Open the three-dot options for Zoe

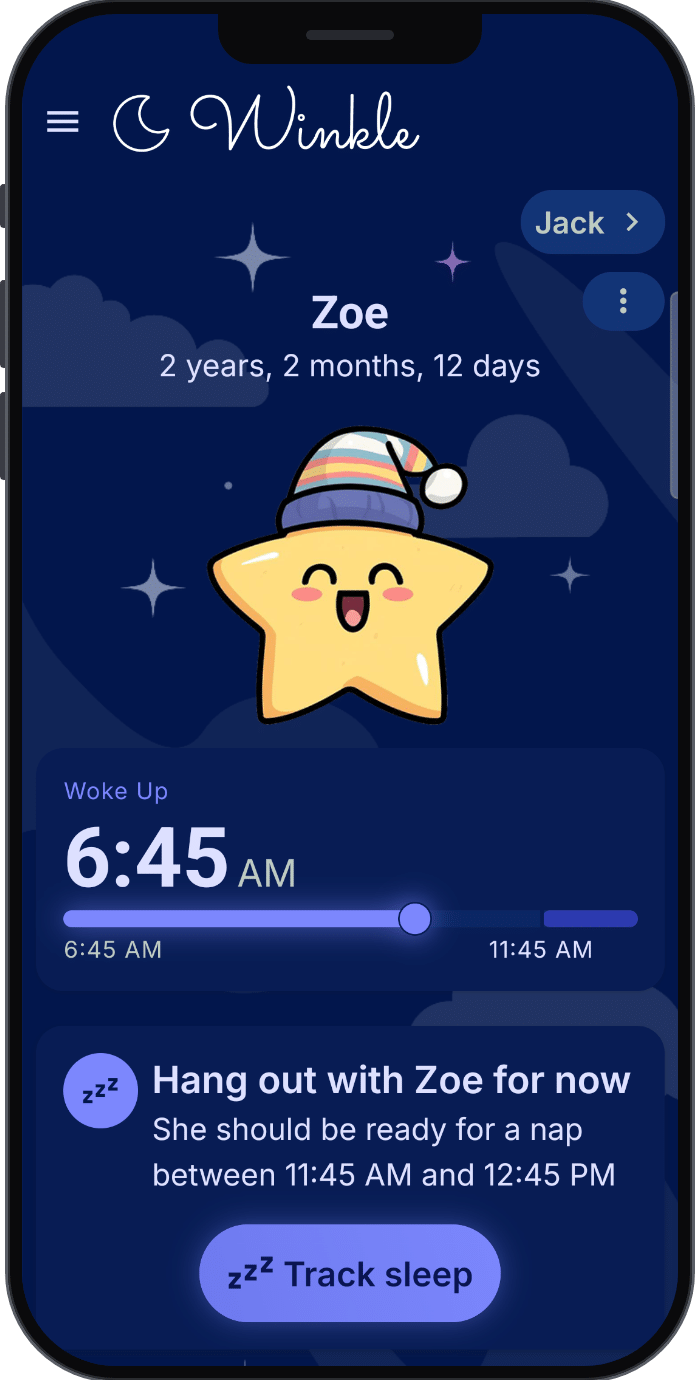point(623,300)
